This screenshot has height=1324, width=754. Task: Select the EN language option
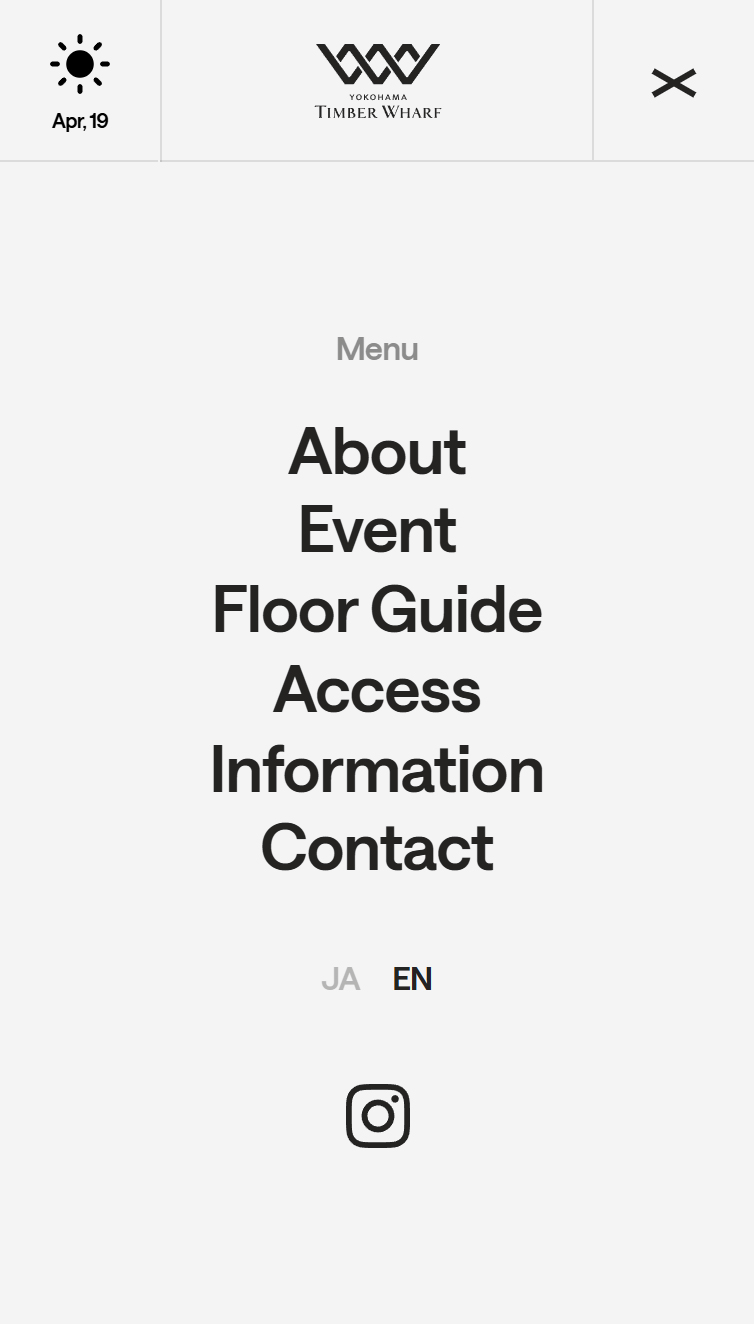click(x=412, y=979)
